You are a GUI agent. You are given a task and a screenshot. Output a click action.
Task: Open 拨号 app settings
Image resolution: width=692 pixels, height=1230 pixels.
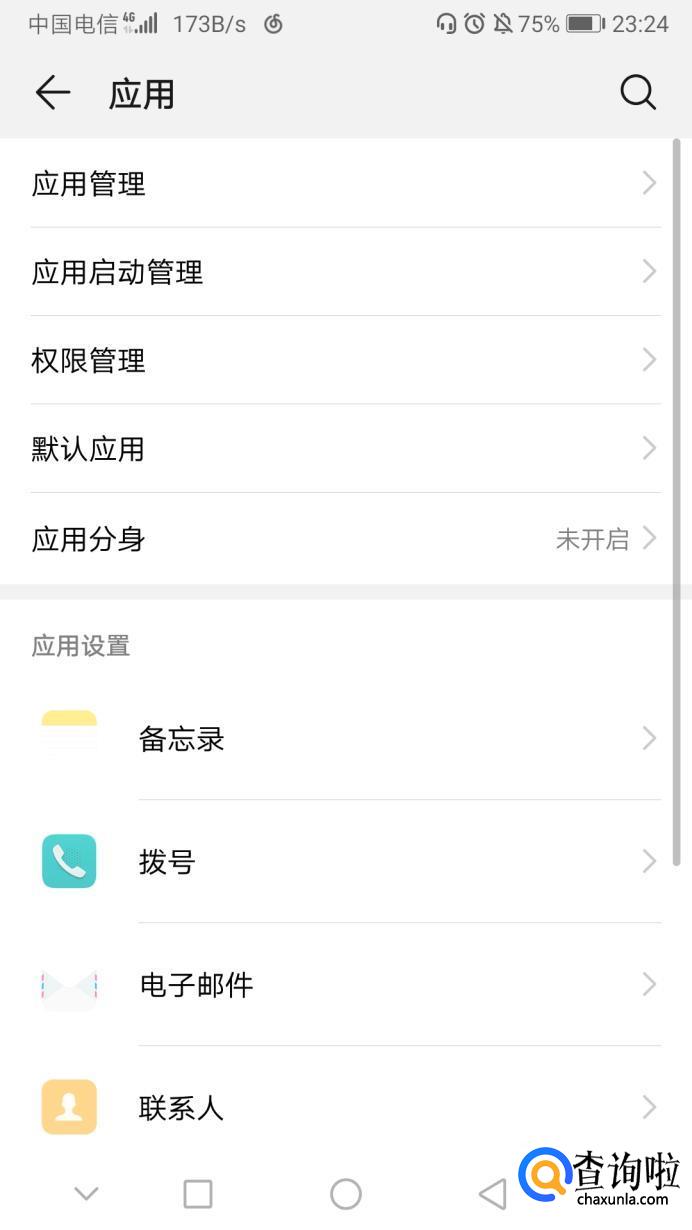point(345,861)
